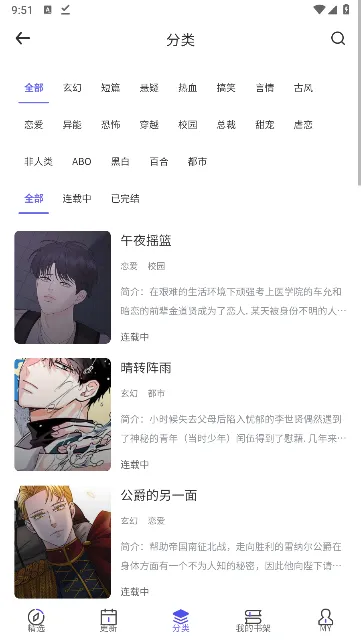Filter comics by the 热血 genre

(188, 87)
